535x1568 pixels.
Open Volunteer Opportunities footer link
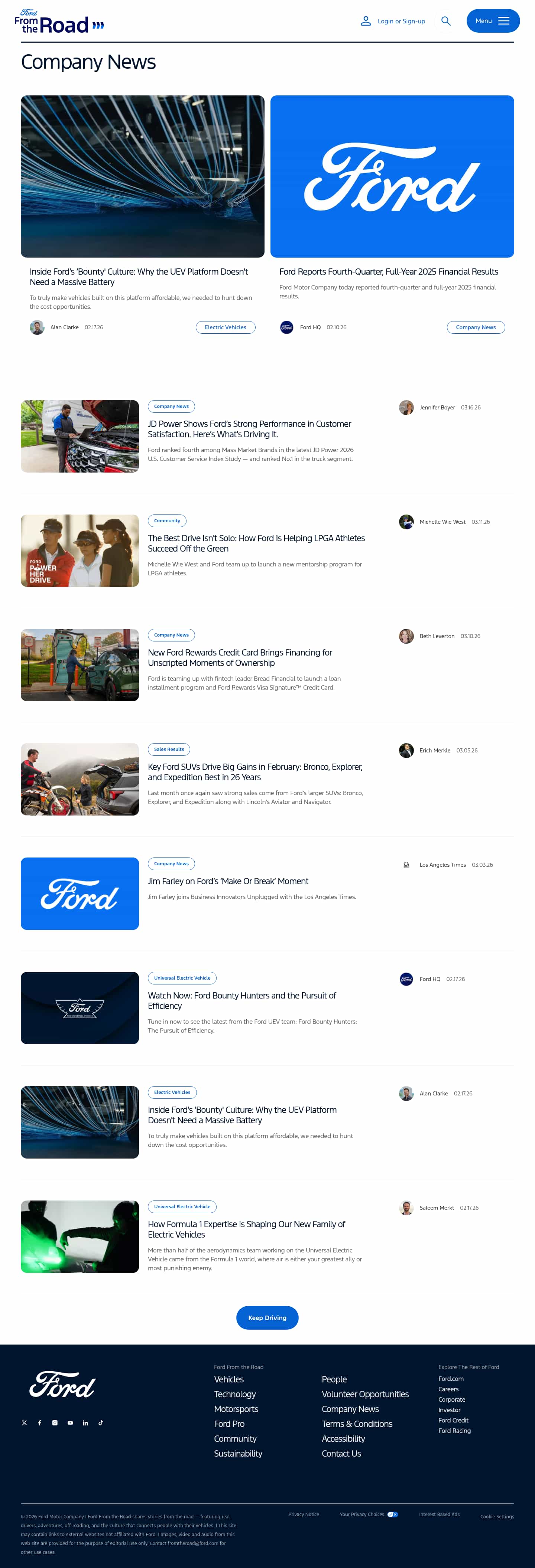pos(365,1395)
